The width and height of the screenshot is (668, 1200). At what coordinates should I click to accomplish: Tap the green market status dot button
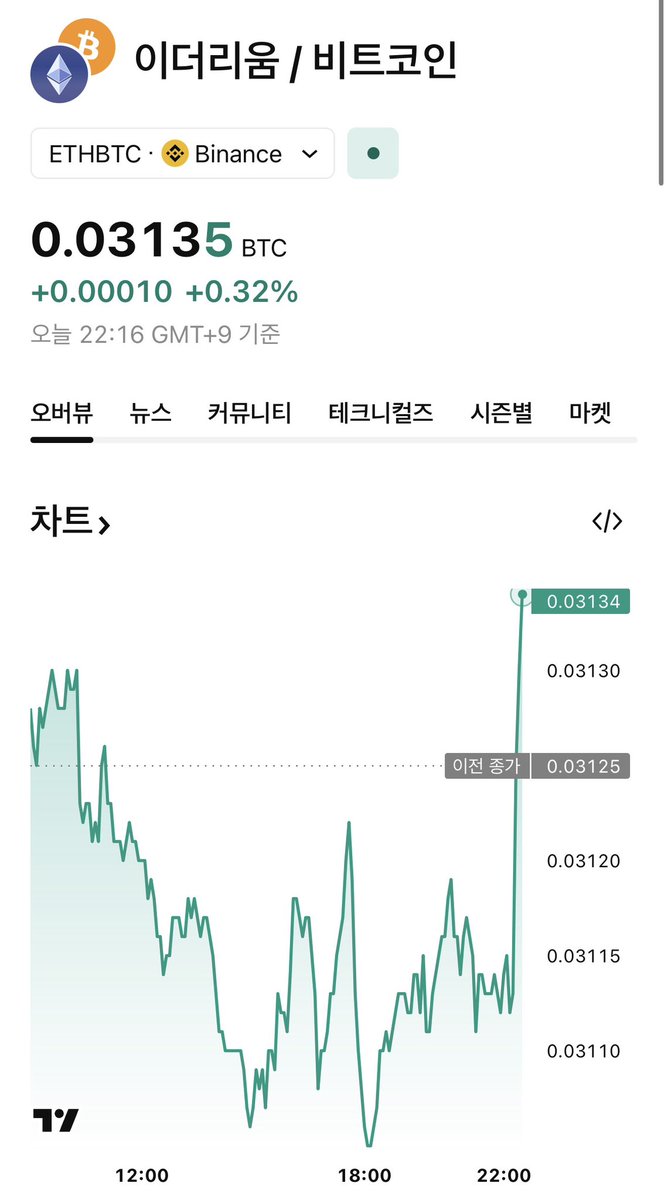click(x=373, y=154)
